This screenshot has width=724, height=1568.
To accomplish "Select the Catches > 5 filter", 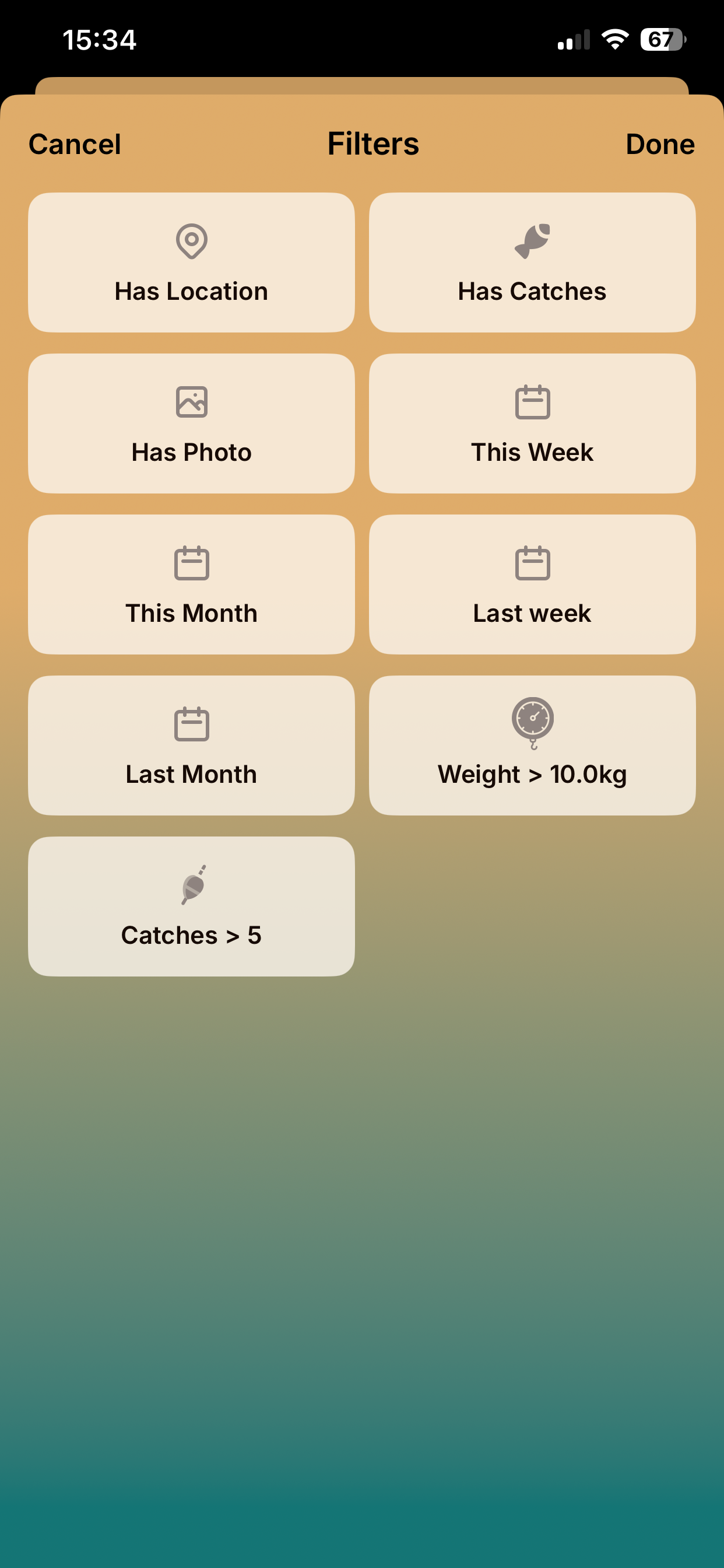I will [192, 907].
